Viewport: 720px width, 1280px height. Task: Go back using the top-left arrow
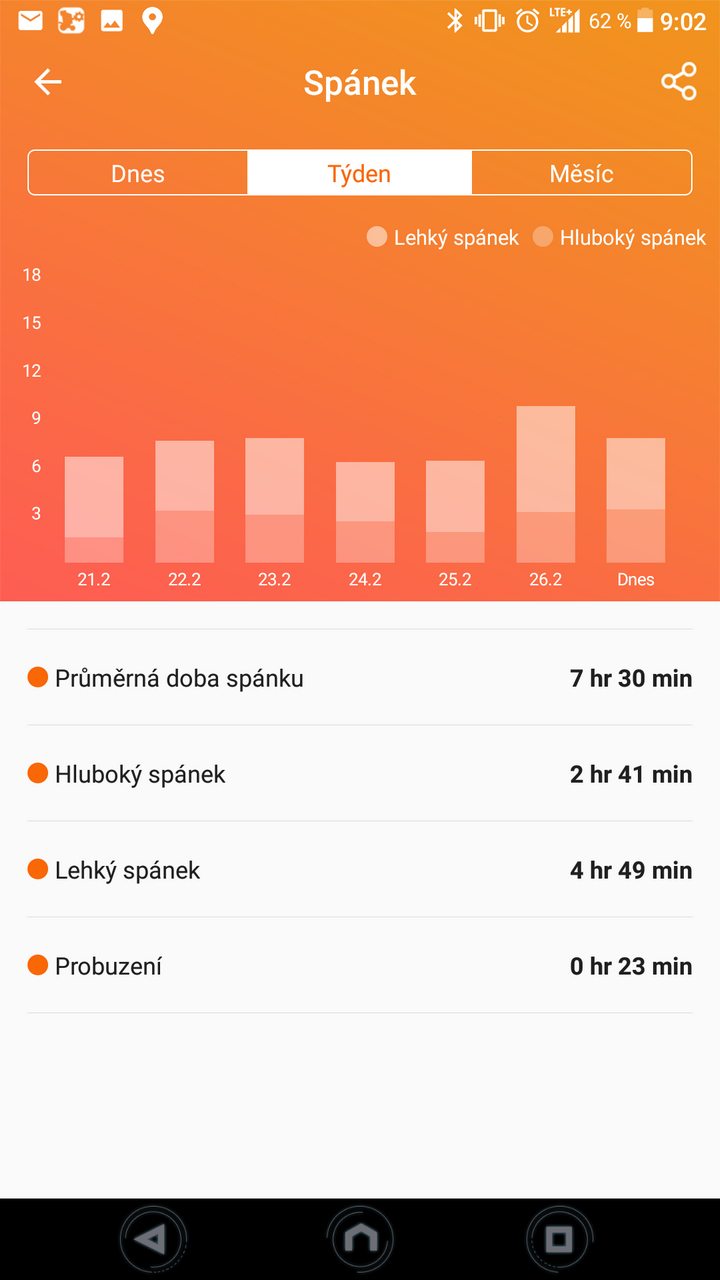(48, 82)
